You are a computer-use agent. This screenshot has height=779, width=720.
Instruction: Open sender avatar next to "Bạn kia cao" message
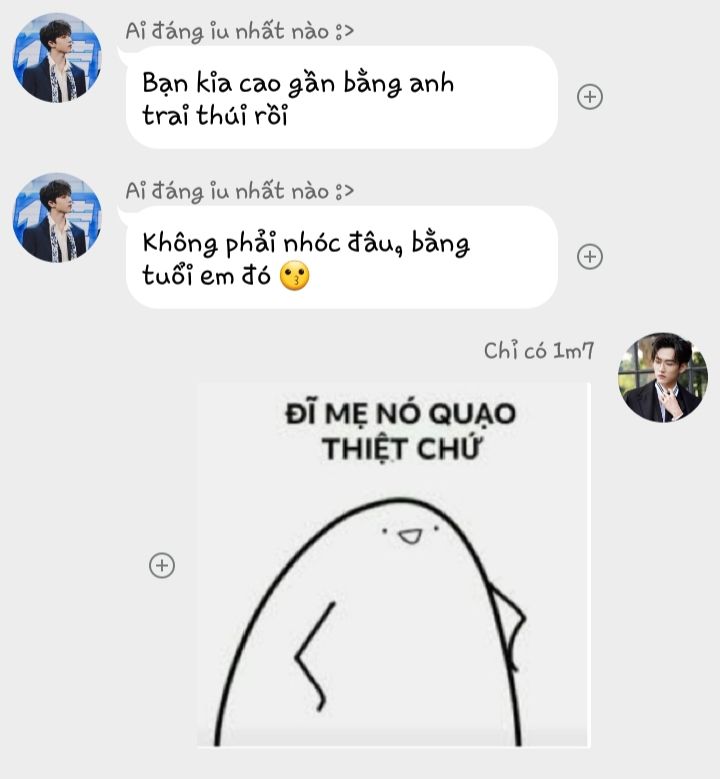coord(57,58)
